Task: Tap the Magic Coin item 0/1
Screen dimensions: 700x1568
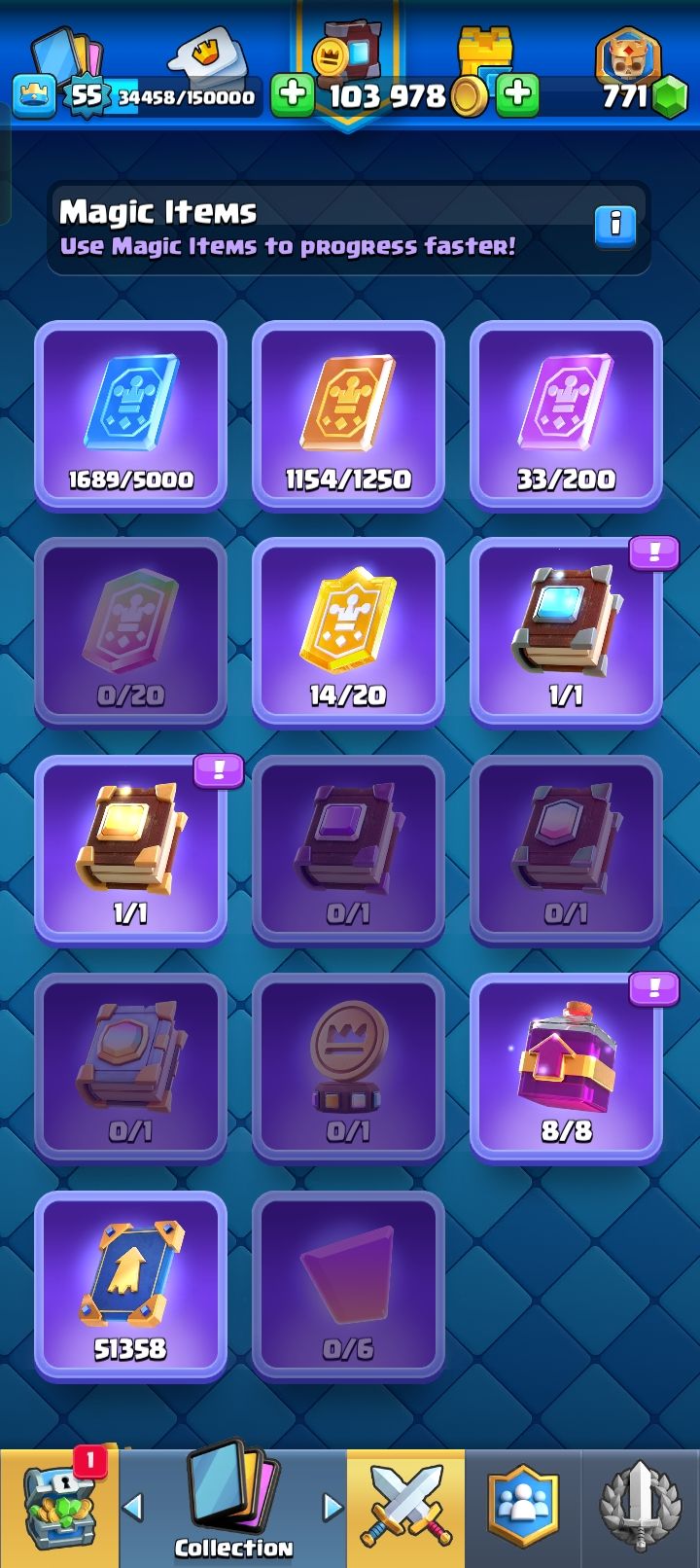Action: 348,1068
